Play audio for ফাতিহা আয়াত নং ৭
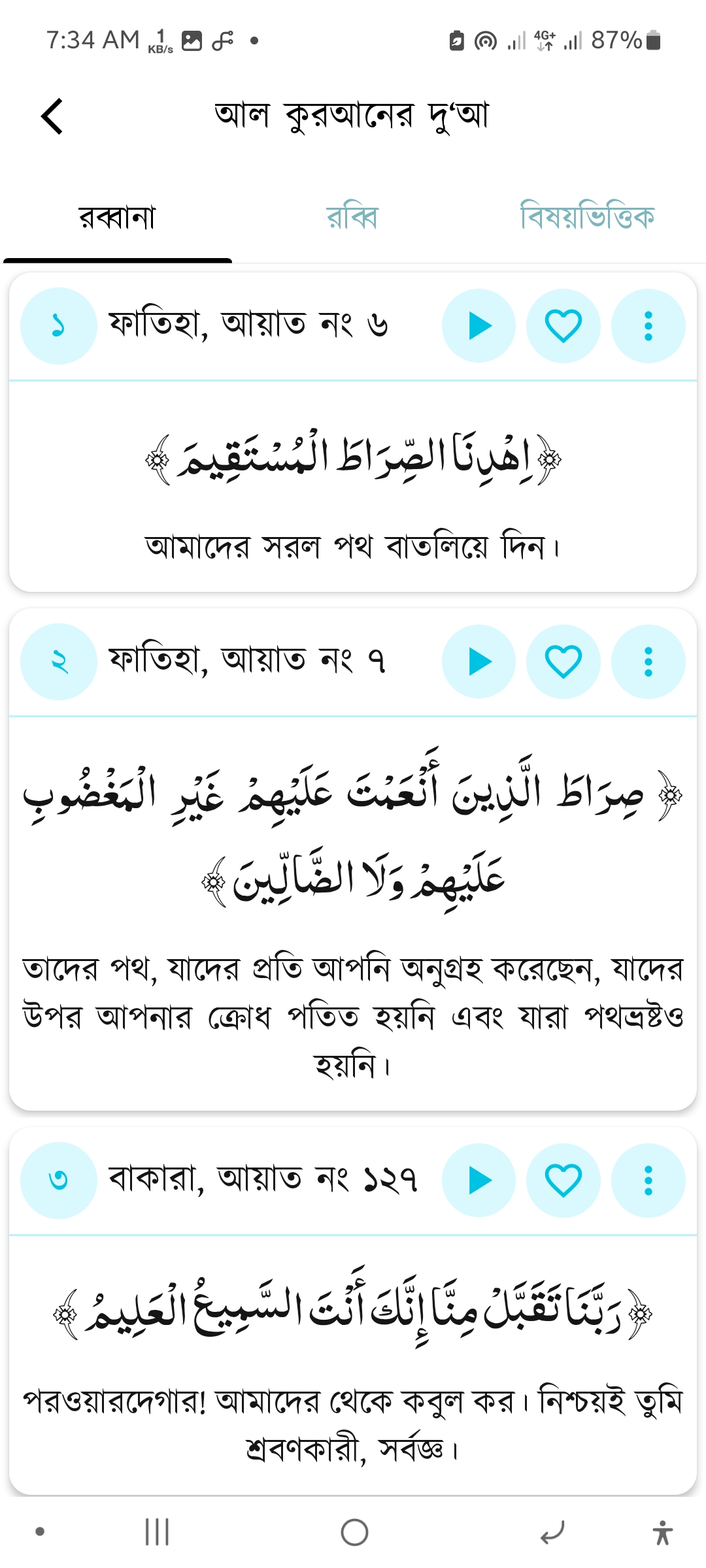This screenshot has width=706, height=1568. 479,662
